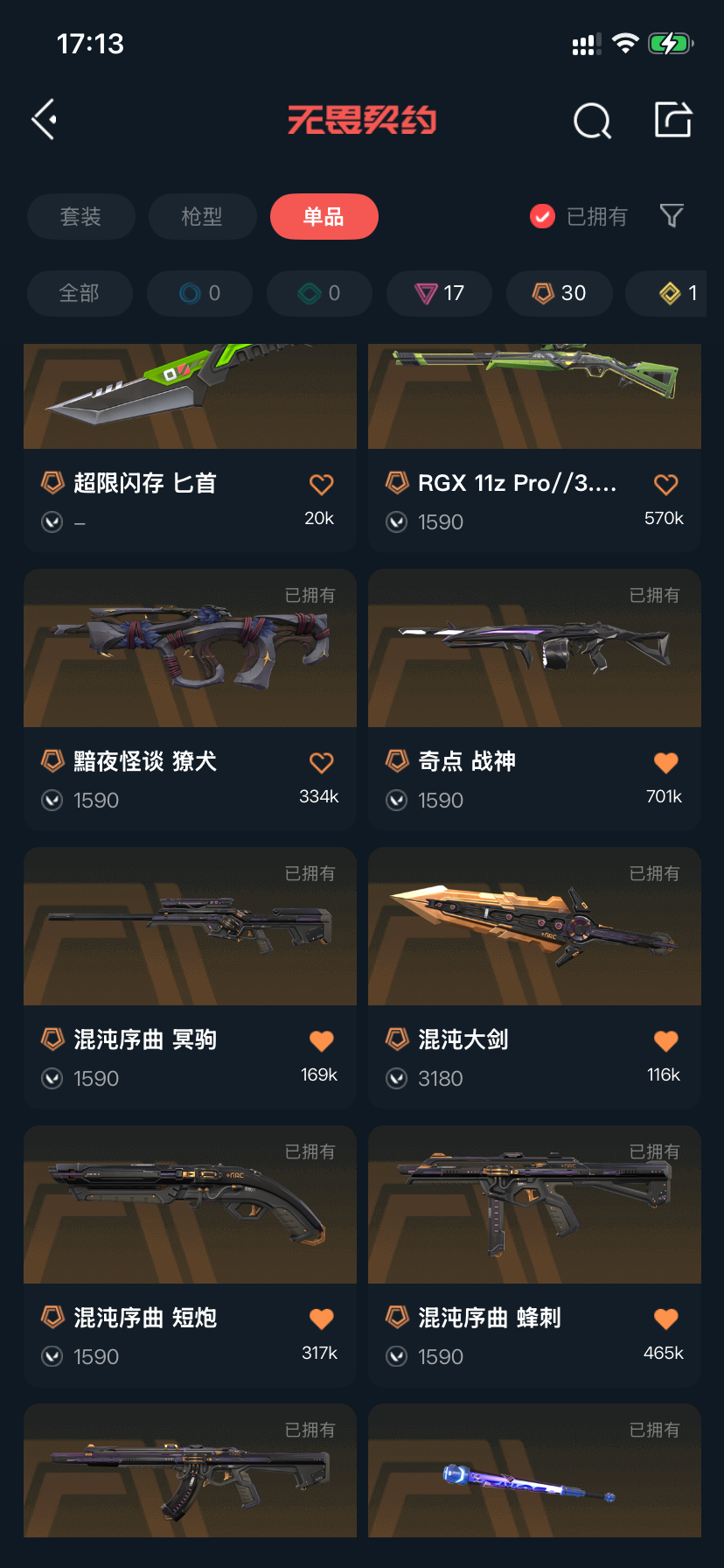The image size is (724, 1568).
Task: Switch to the 套装 tab
Action: click(x=81, y=216)
